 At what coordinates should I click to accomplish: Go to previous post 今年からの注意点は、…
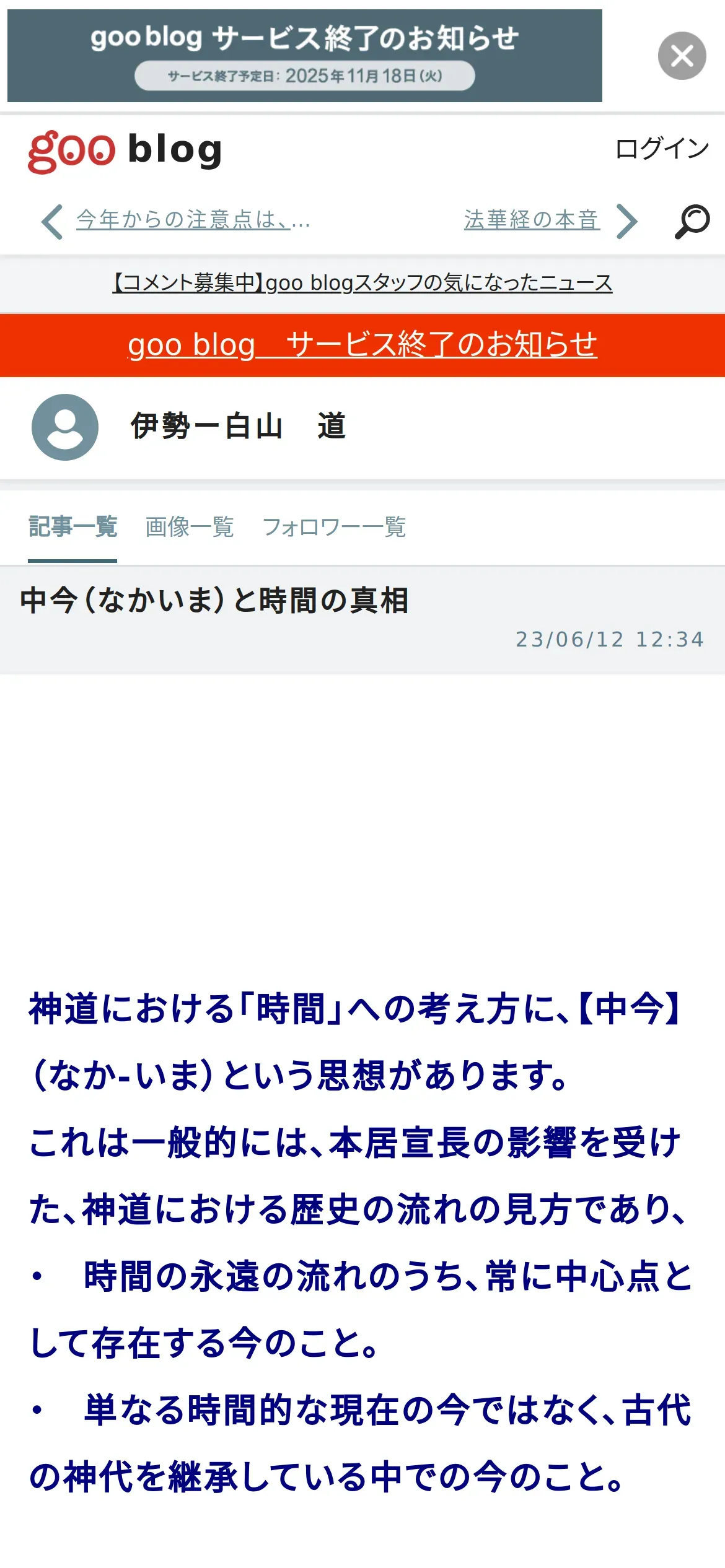[193, 220]
